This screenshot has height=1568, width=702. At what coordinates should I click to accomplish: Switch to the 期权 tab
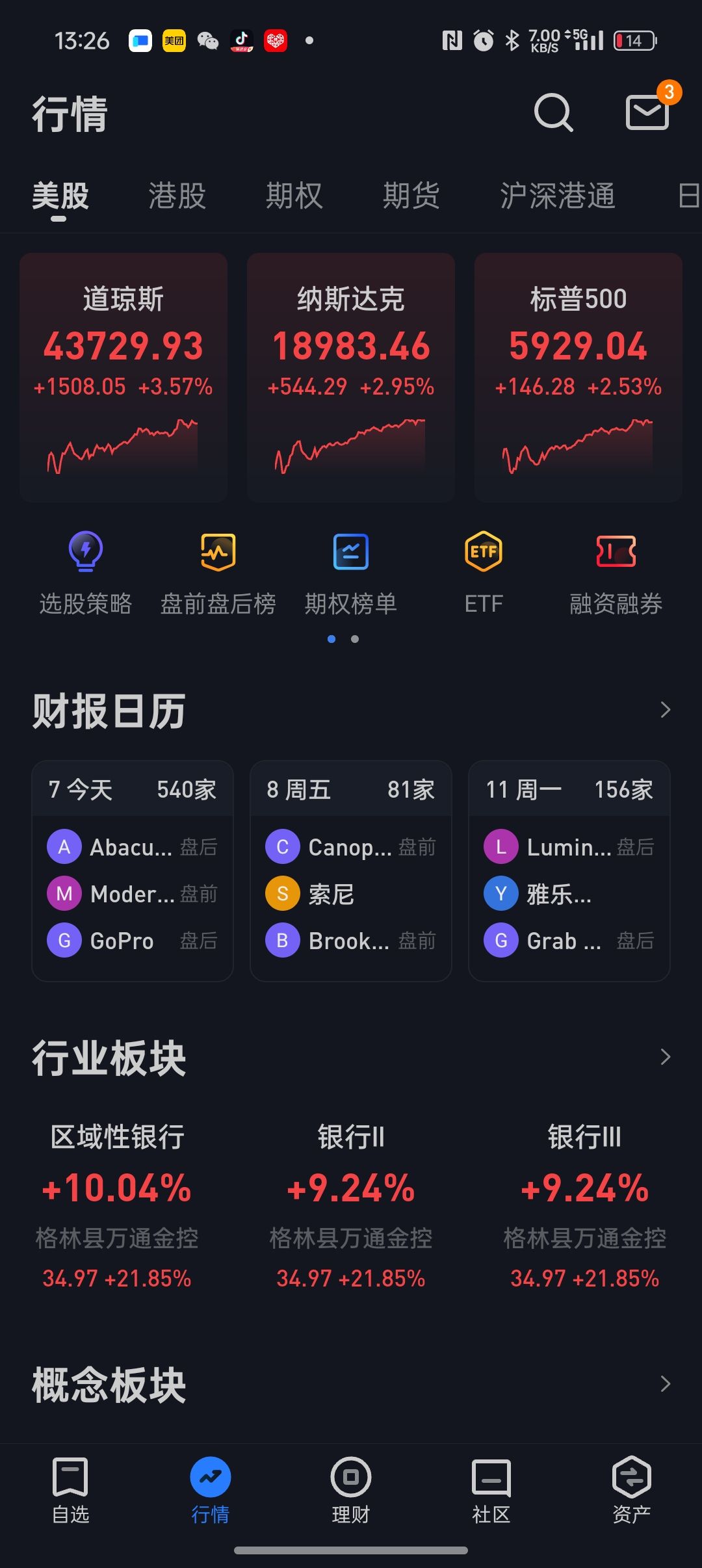pos(294,196)
